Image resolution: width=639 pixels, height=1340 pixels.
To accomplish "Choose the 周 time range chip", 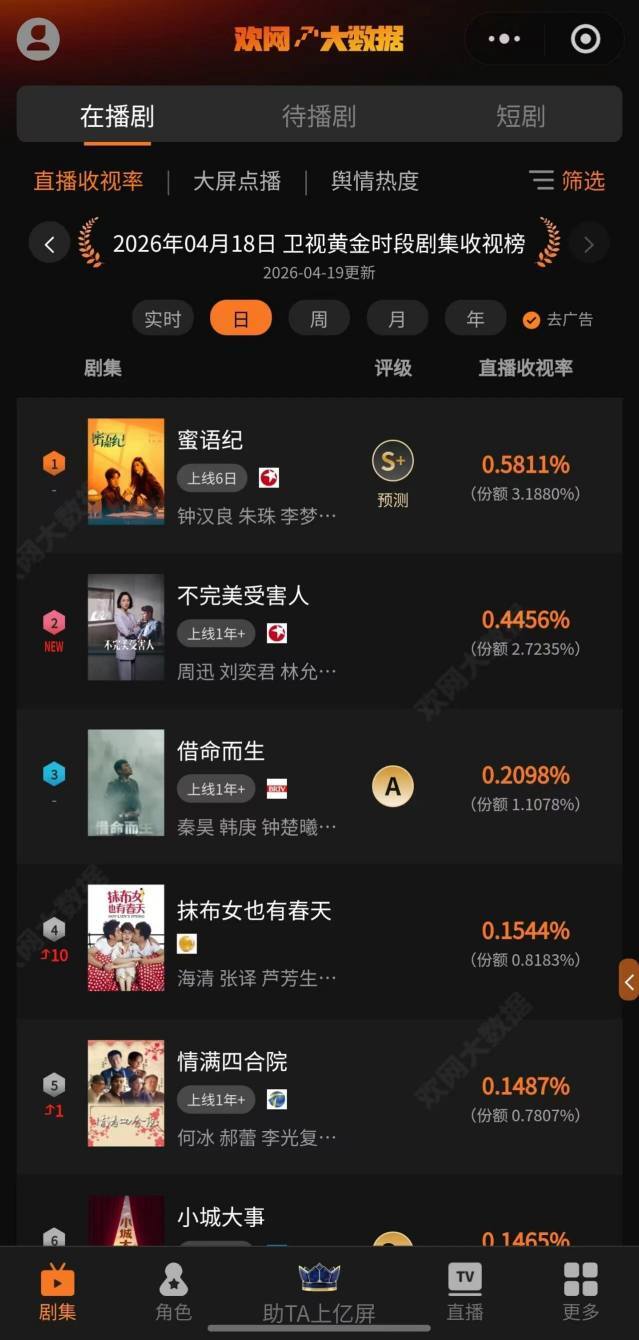I will pyautogui.click(x=318, y=319).
